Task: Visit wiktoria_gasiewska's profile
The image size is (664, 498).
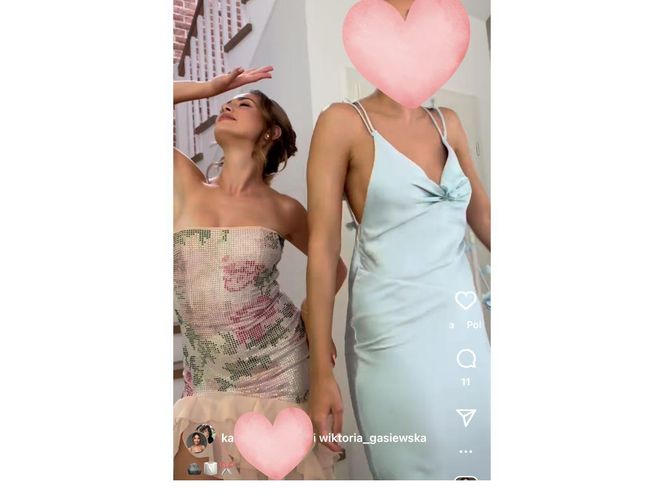Action: tap(368, 438)
